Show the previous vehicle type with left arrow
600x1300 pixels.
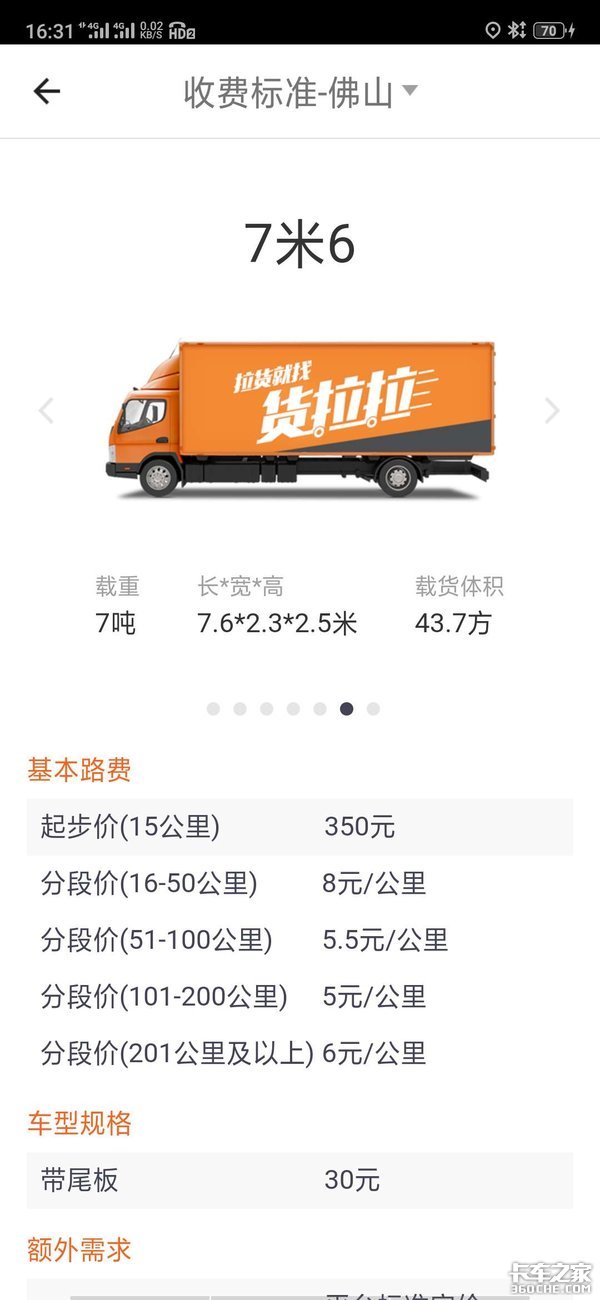(x=46, y=410)
